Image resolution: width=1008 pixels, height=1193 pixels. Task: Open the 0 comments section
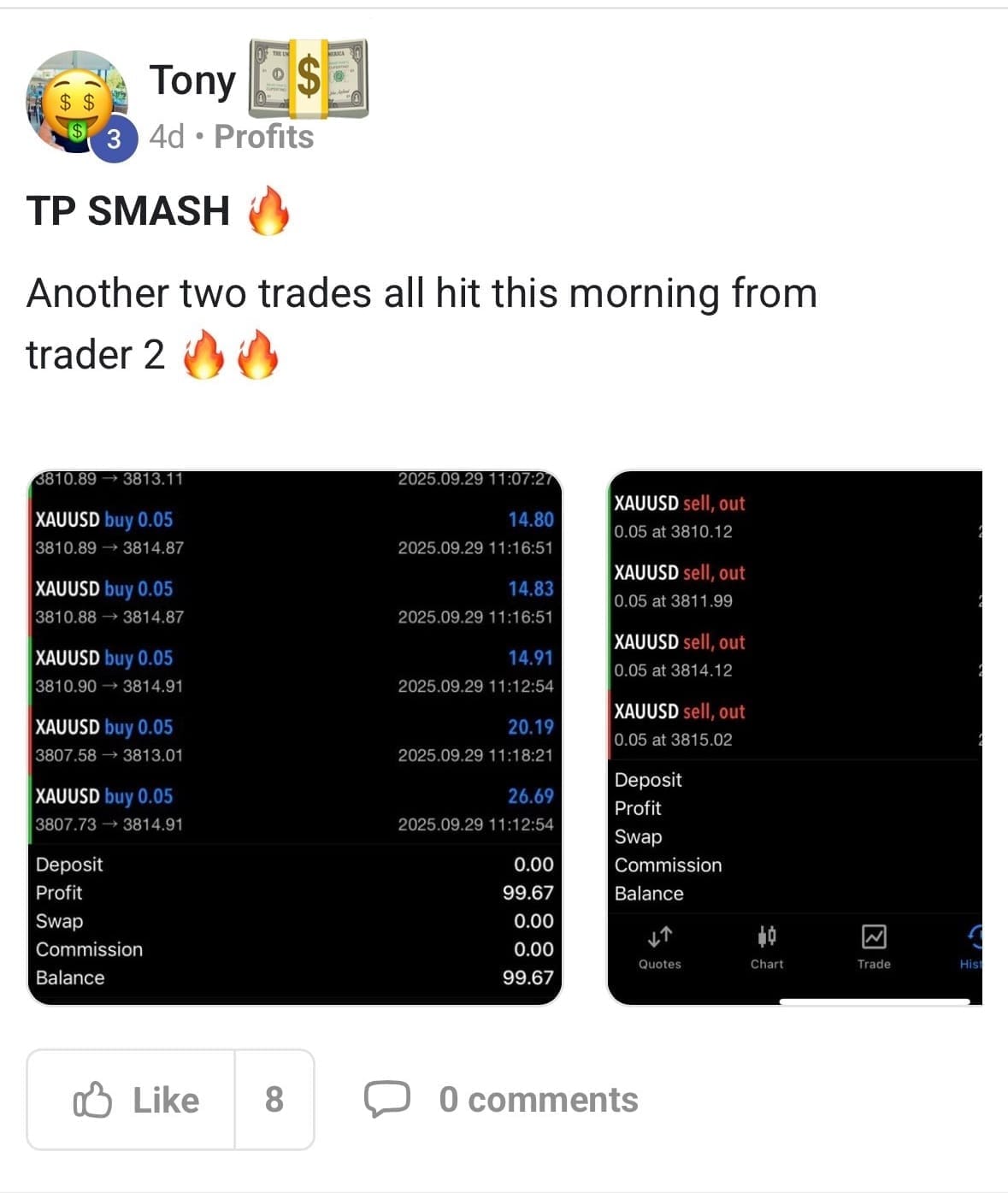[x=502, y=1100]
